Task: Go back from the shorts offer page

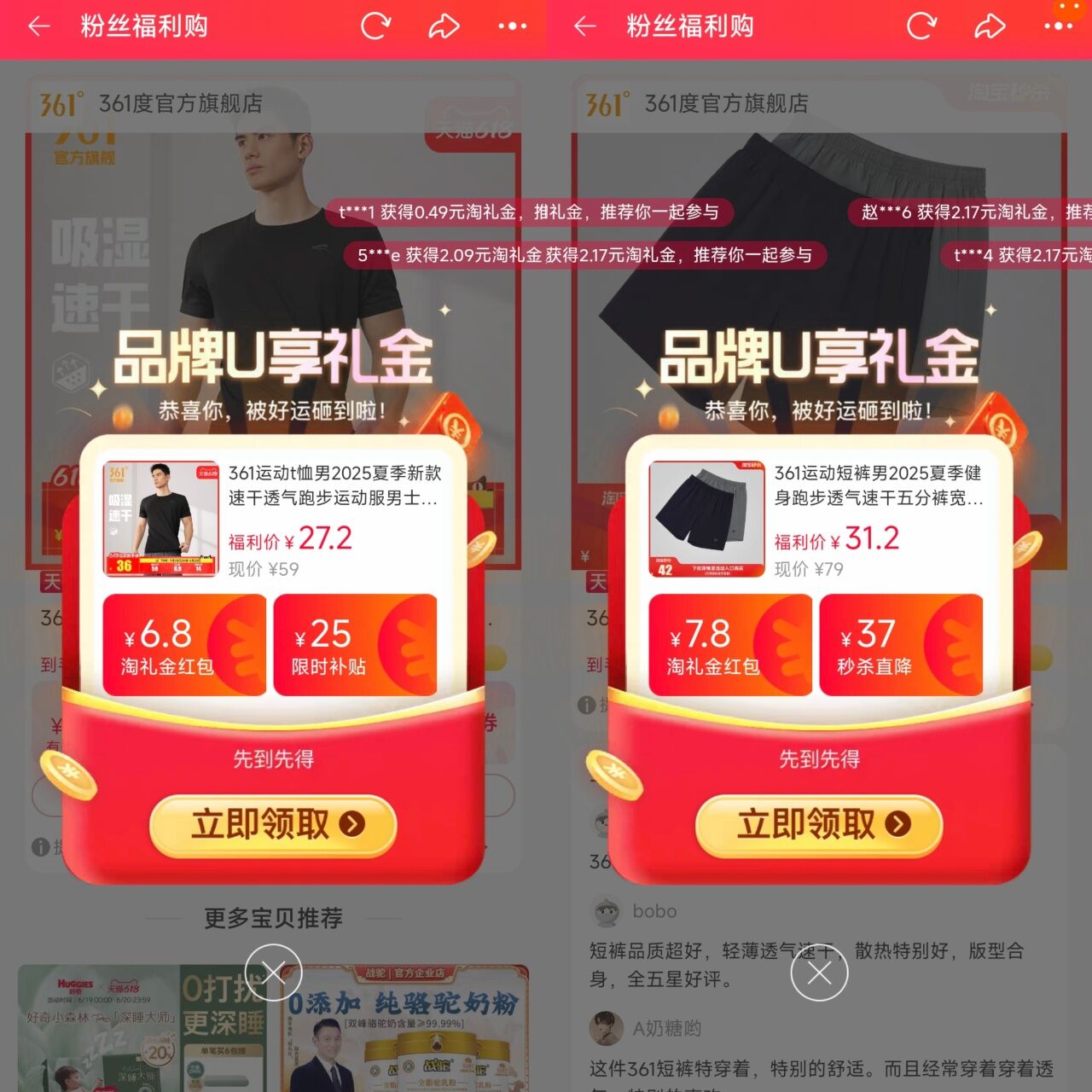Action: 585,26
